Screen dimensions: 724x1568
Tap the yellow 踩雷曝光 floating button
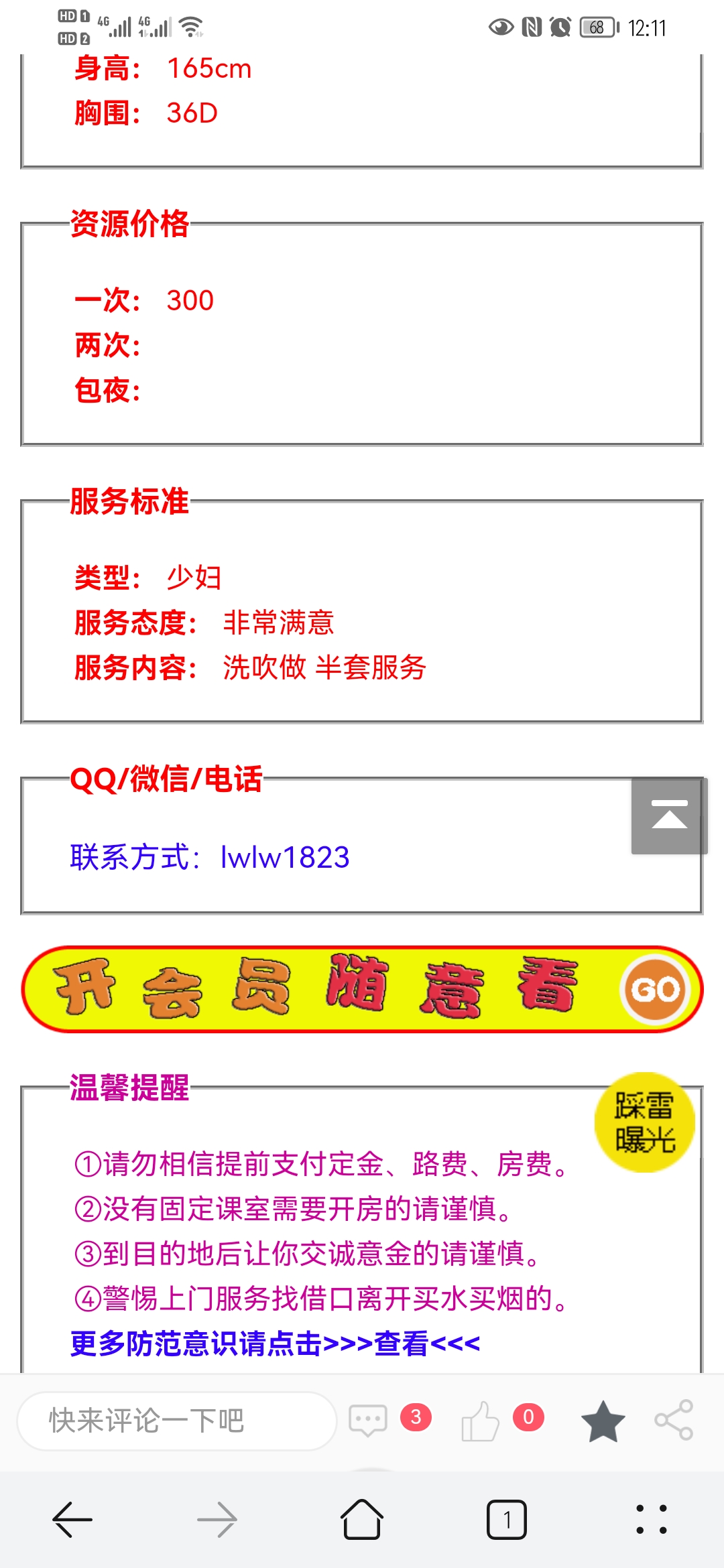(x=644, y=1122)
